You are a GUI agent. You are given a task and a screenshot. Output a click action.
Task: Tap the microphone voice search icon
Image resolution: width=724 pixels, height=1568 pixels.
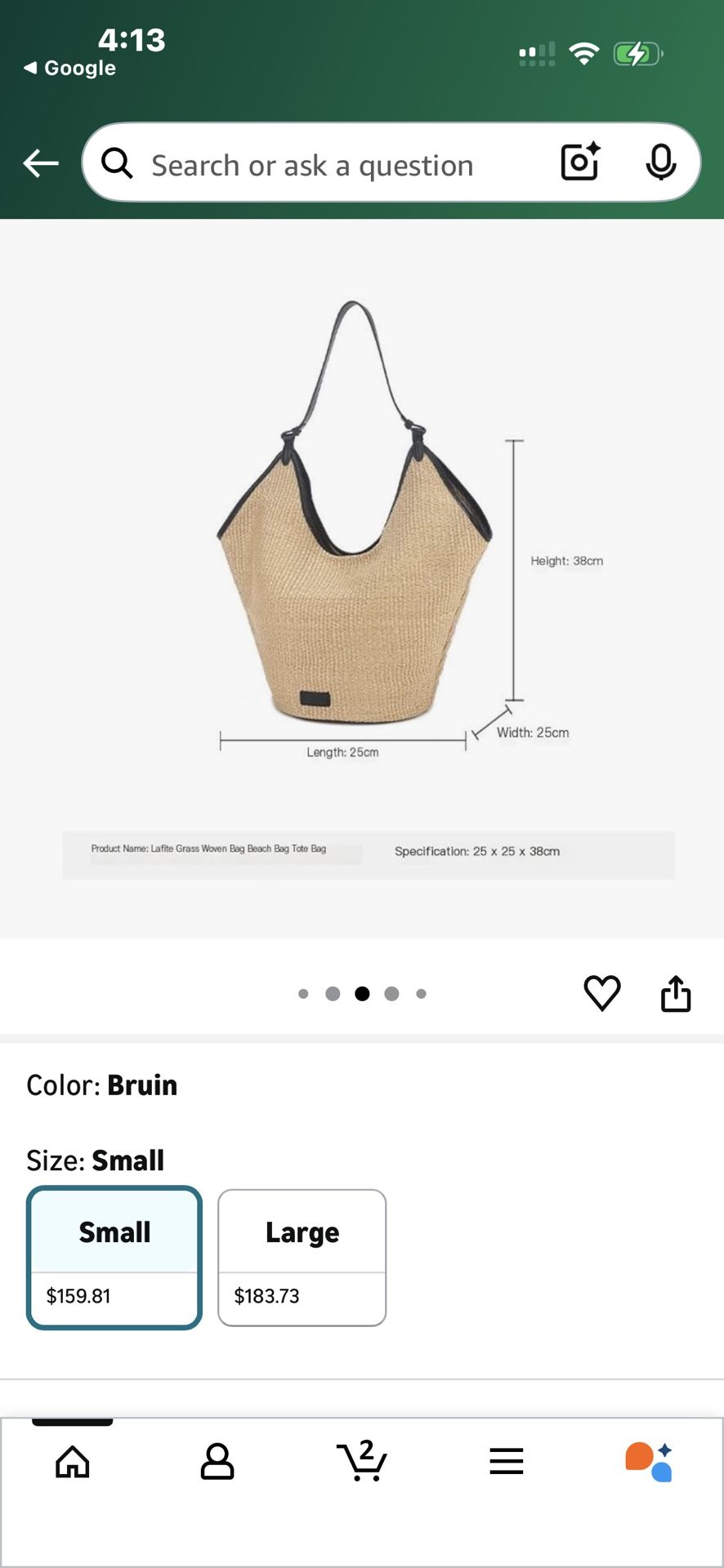[x=662, y=163]
